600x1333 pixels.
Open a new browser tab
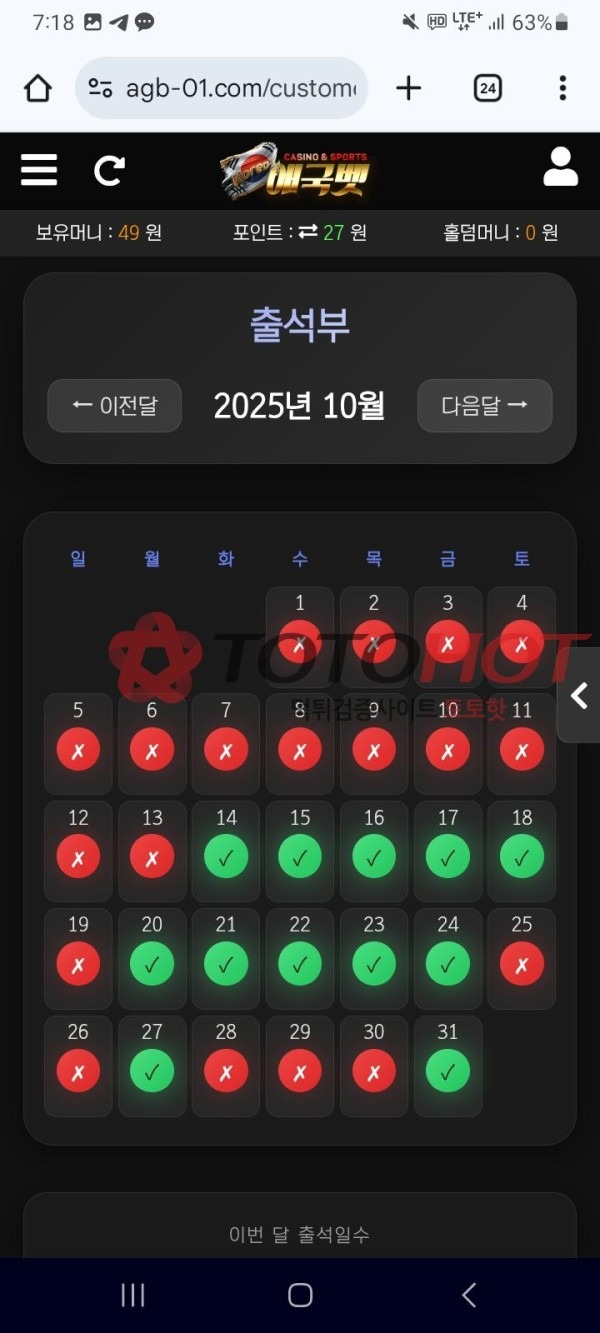coord(408,88)
